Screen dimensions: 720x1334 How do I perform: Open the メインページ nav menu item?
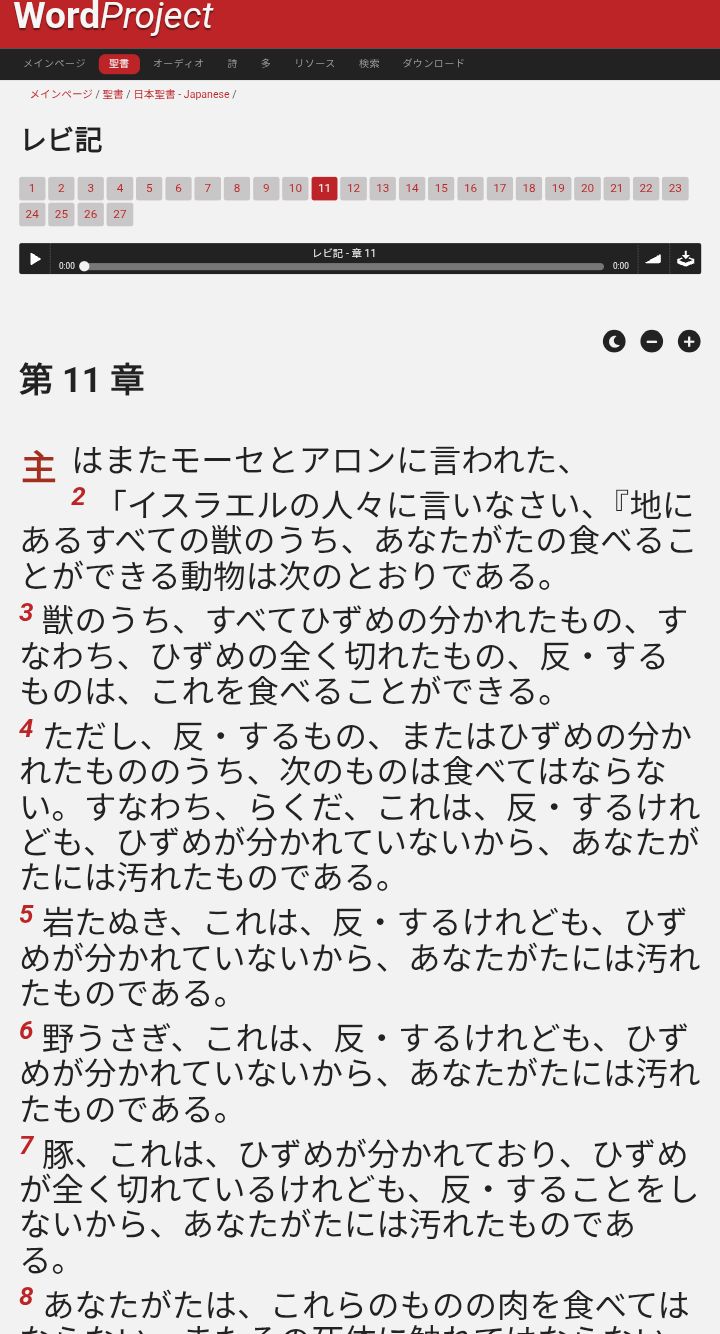pyautogui.click(x=55, y=64)
